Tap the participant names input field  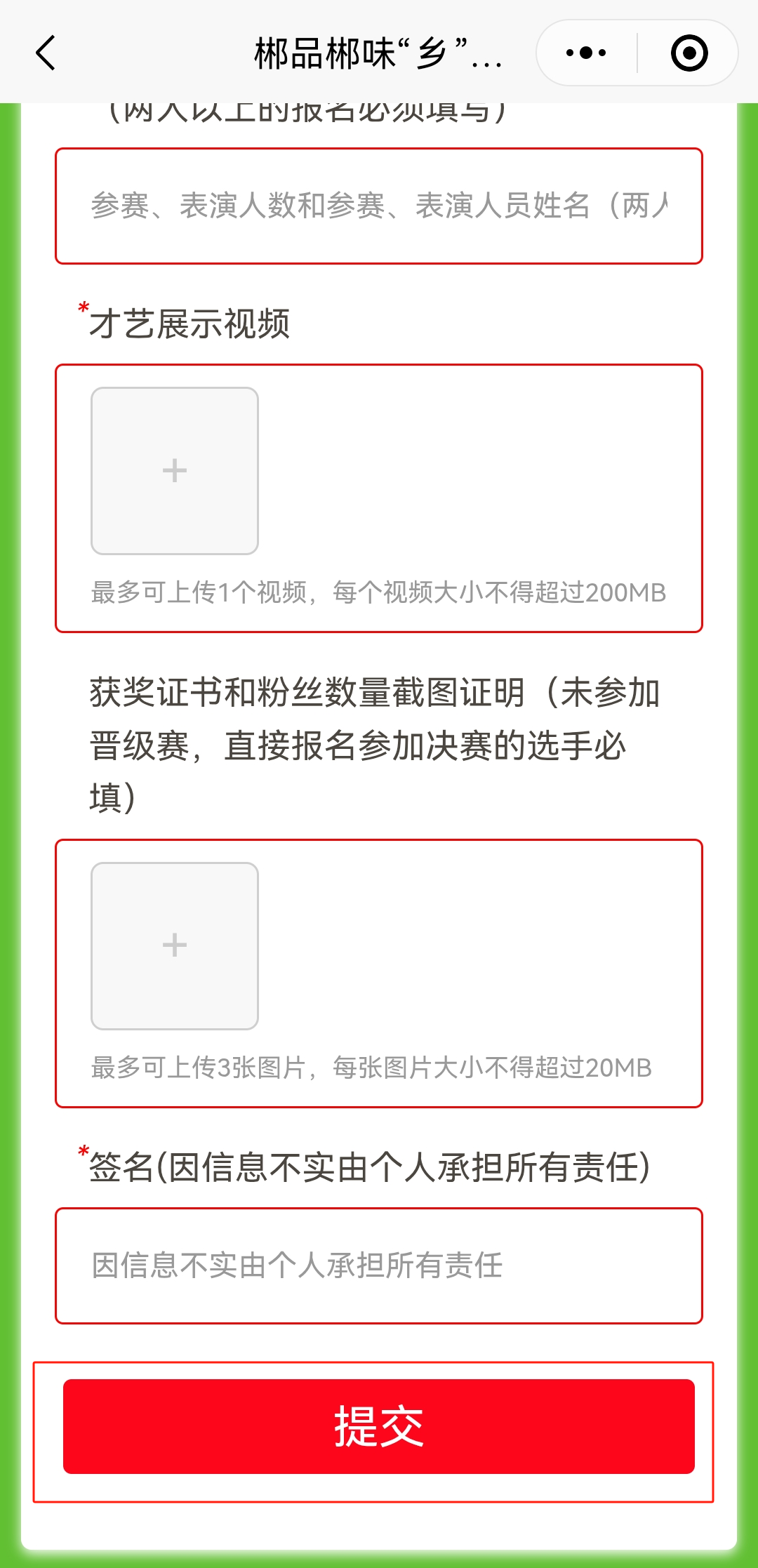pos(379,206)
